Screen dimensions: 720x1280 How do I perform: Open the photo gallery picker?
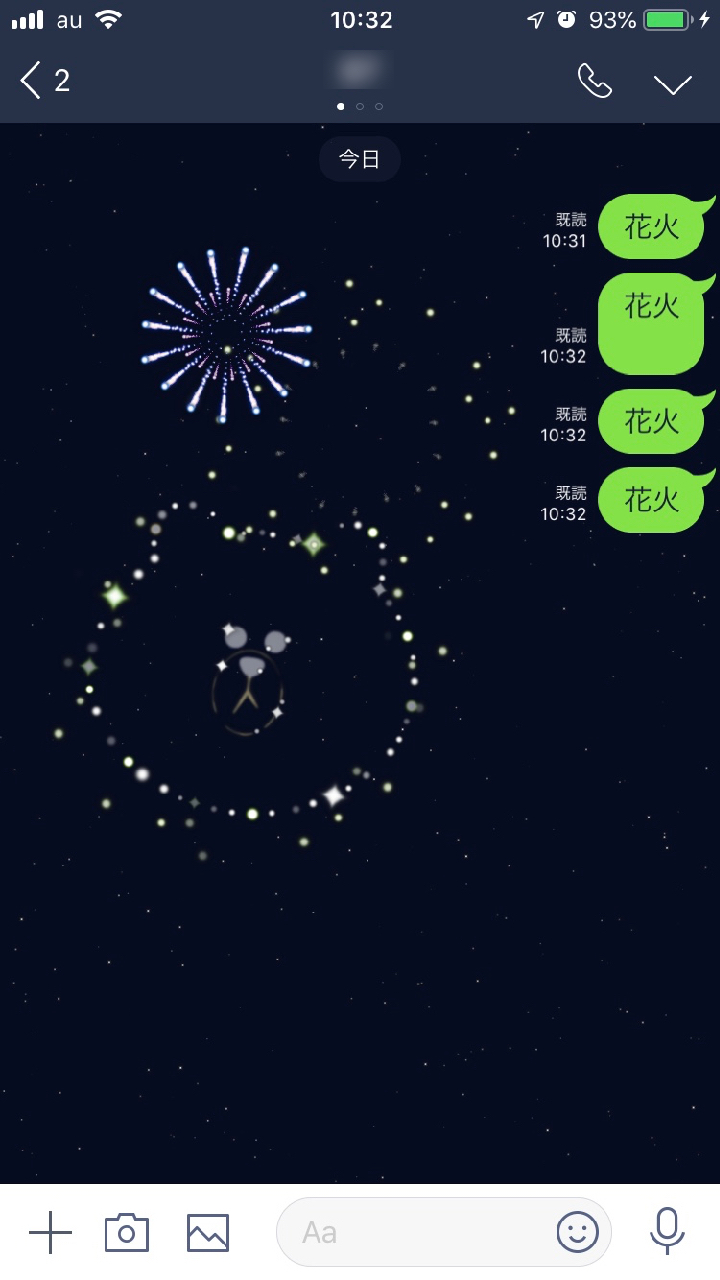click(x=208, y=1232)
